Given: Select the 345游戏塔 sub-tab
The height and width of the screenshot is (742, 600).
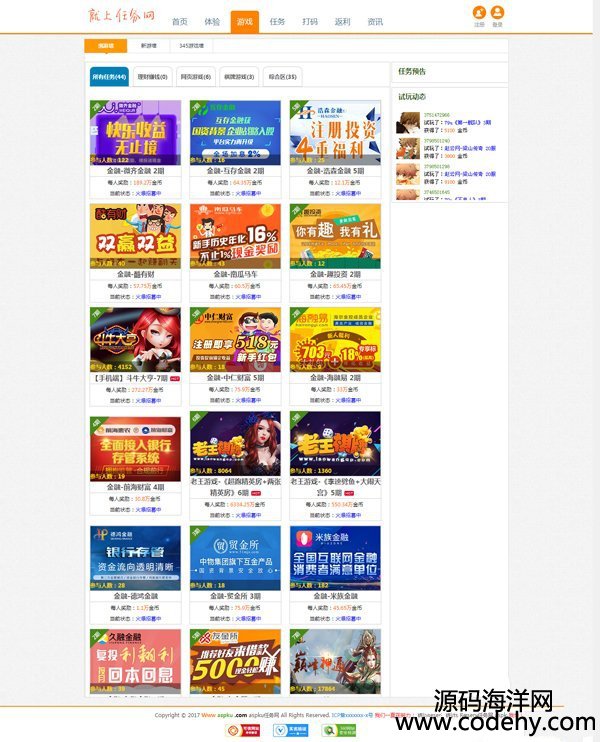Looking at the screenshot, I should pyautogui.click(x=191, y=46).
